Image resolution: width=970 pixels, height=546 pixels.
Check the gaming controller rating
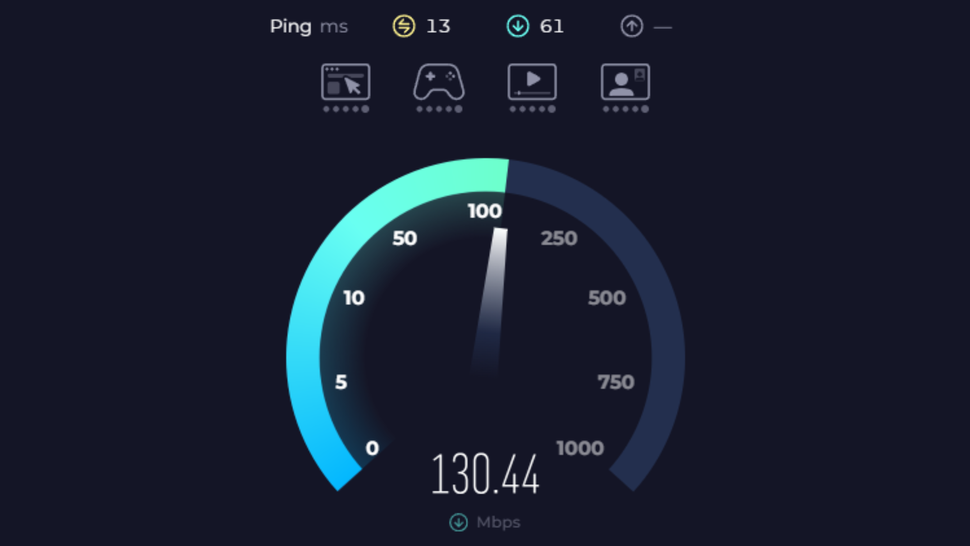tap(438, 82)
